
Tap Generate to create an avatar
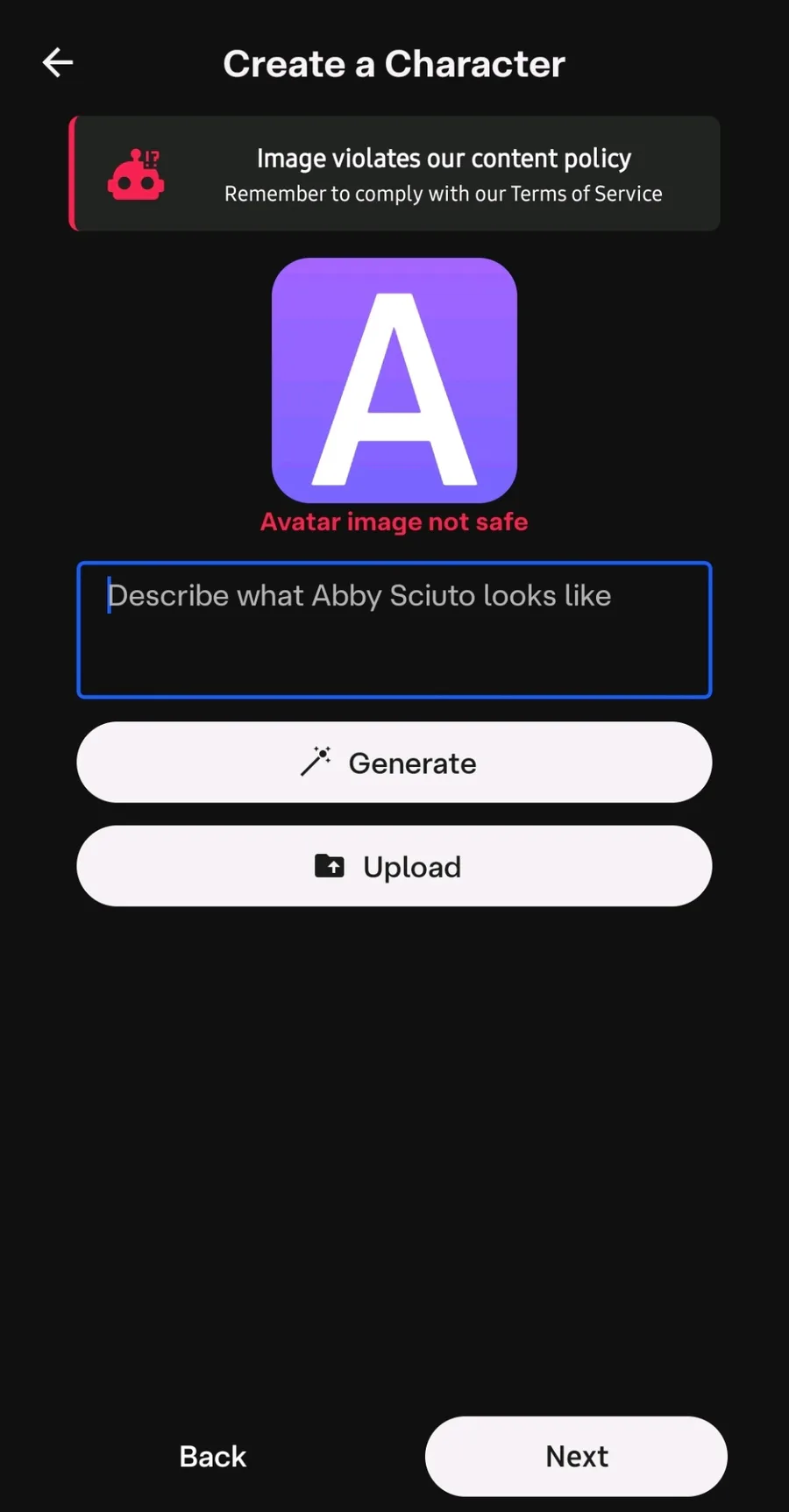(x=394, y=763)
